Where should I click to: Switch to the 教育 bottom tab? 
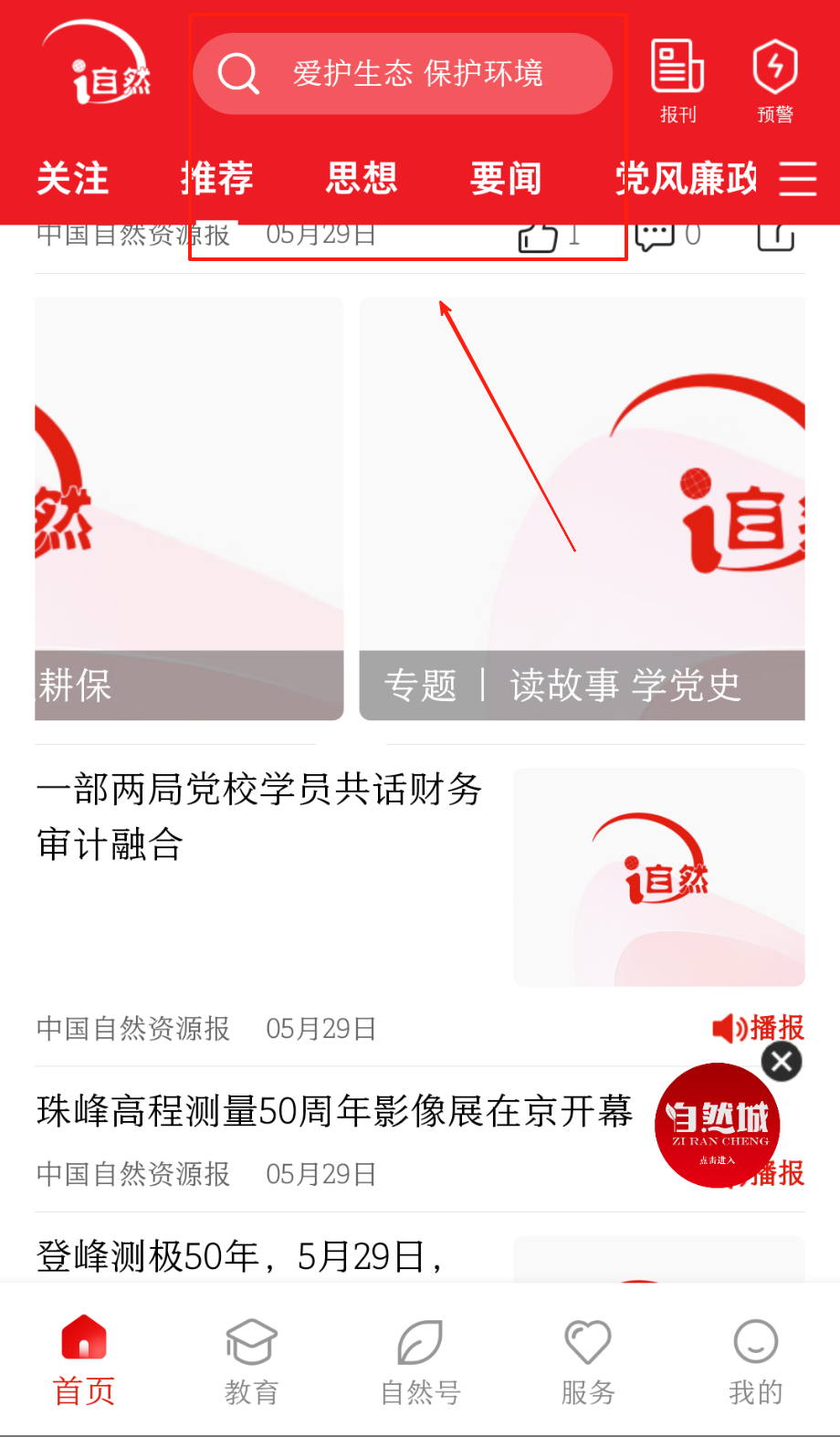(251, 1361)
